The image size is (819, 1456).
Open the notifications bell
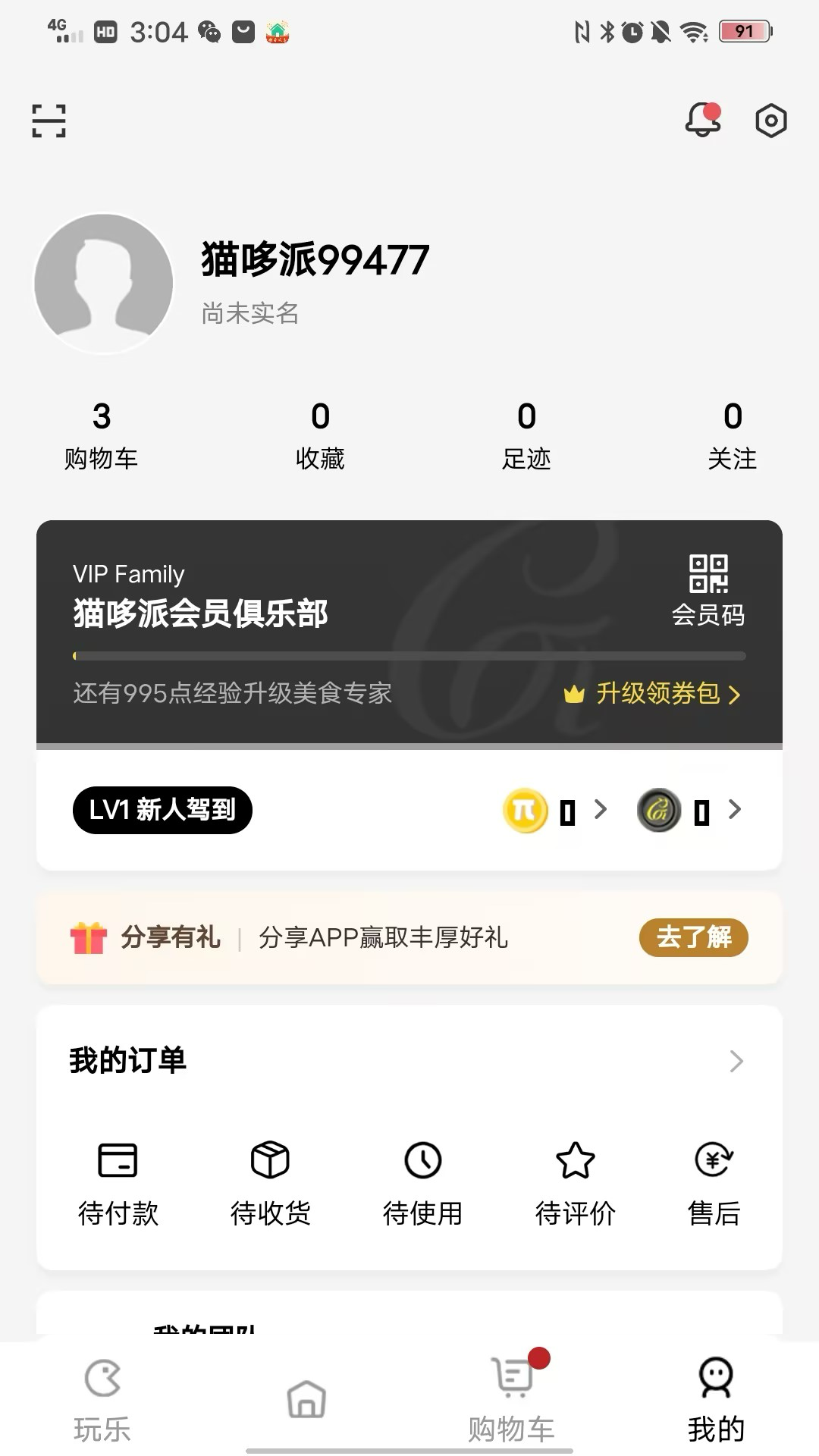703,120
